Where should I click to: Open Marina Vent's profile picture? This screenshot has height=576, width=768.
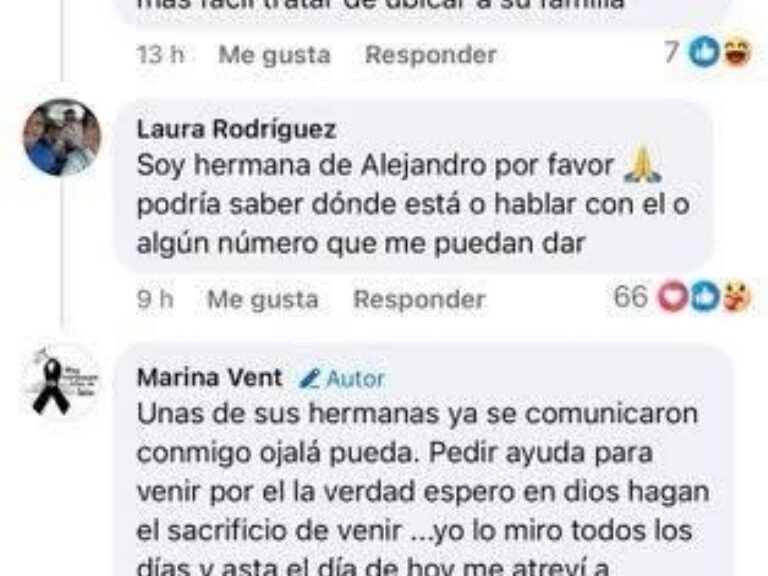[x=57, y=383]
